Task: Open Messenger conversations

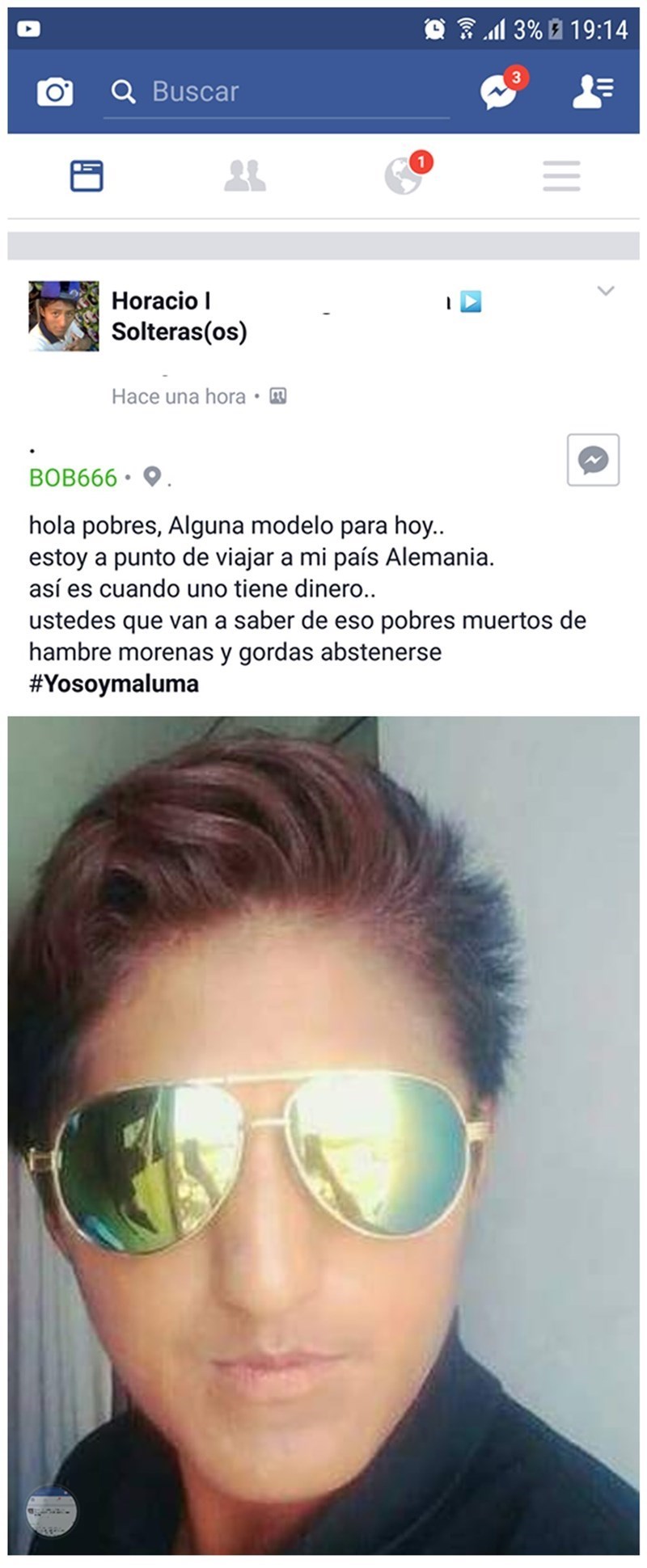Action: 499,91
